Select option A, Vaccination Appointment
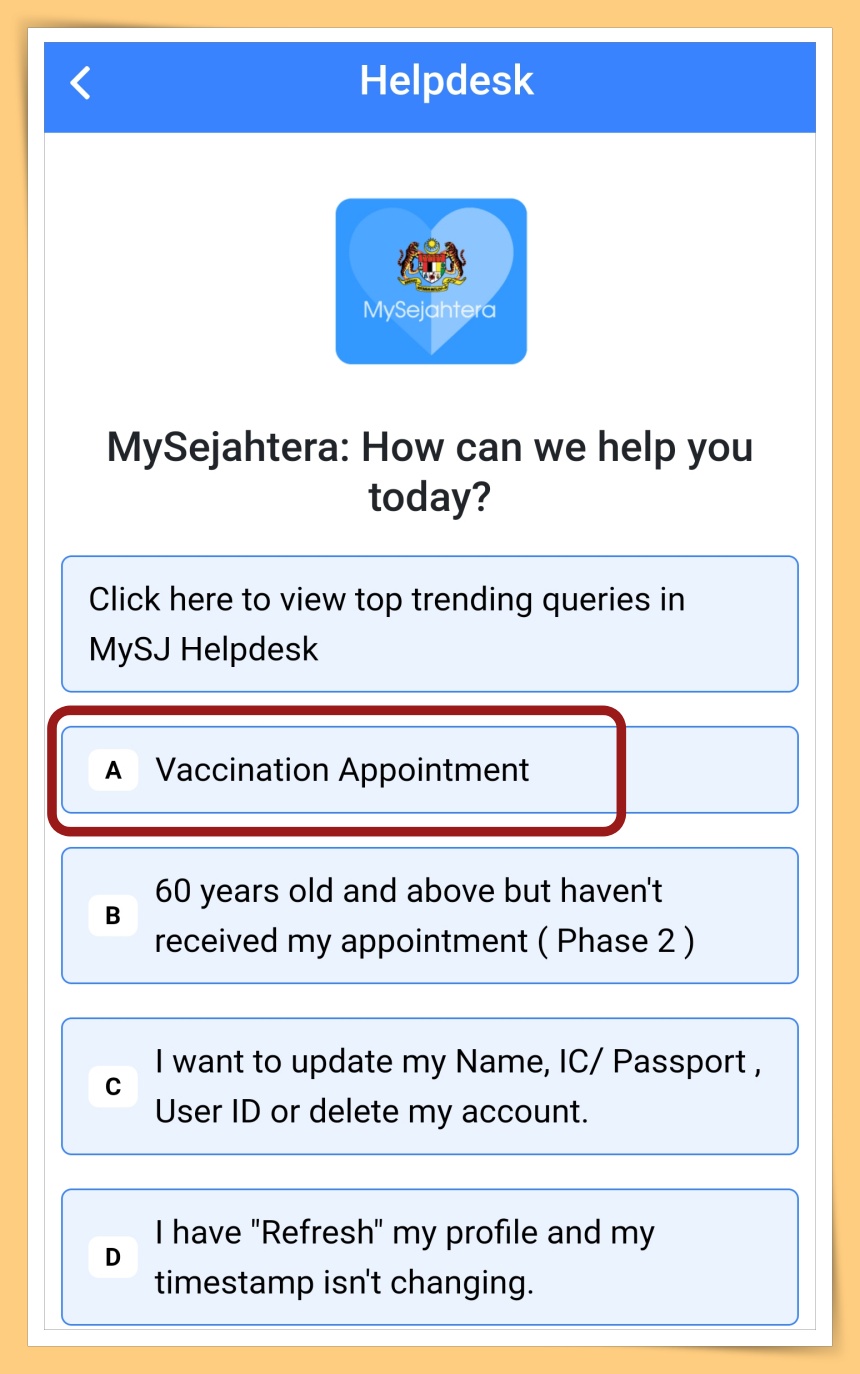860x1374 pixels. pyautogui.click(x=429, y=770)
